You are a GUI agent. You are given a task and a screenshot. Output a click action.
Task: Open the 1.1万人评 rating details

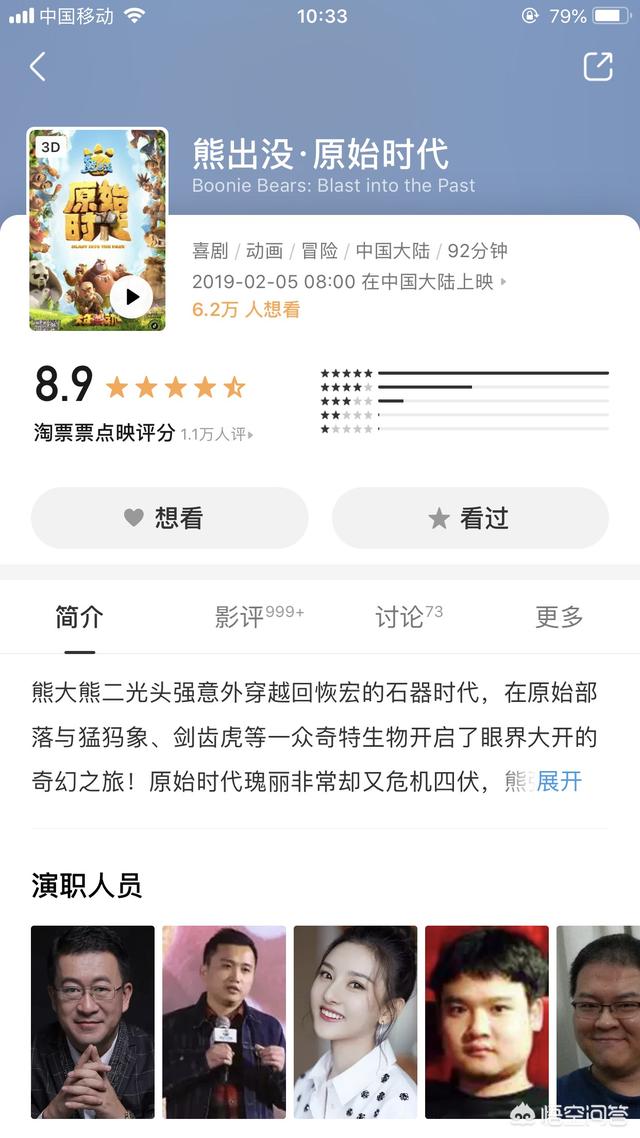(x=217, y=435)
